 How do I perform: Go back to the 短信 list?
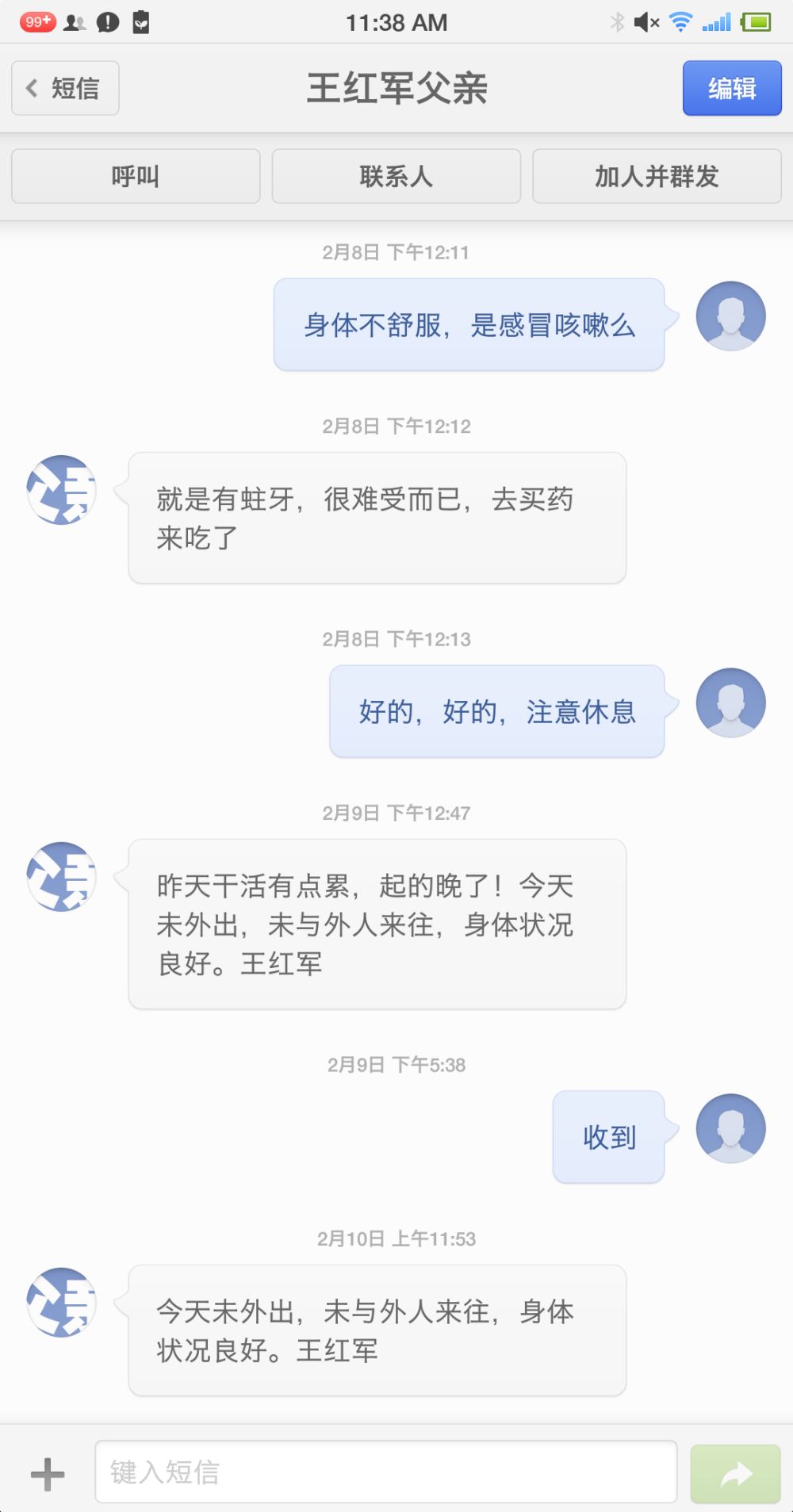65,88
